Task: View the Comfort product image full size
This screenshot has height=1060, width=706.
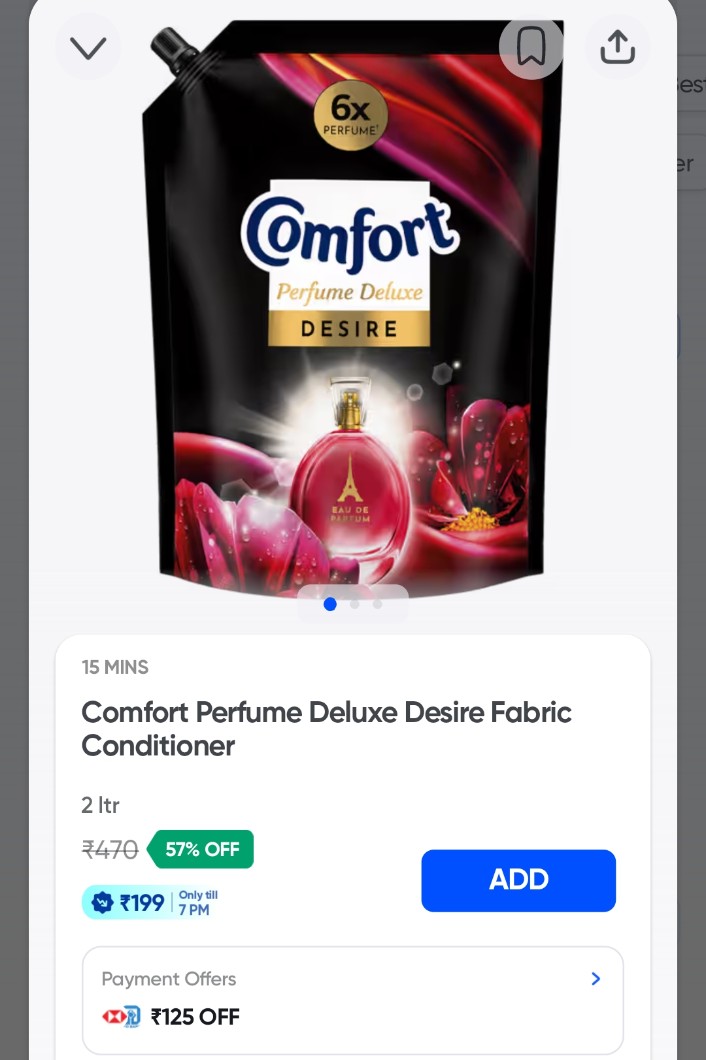Action: [350, 320]
